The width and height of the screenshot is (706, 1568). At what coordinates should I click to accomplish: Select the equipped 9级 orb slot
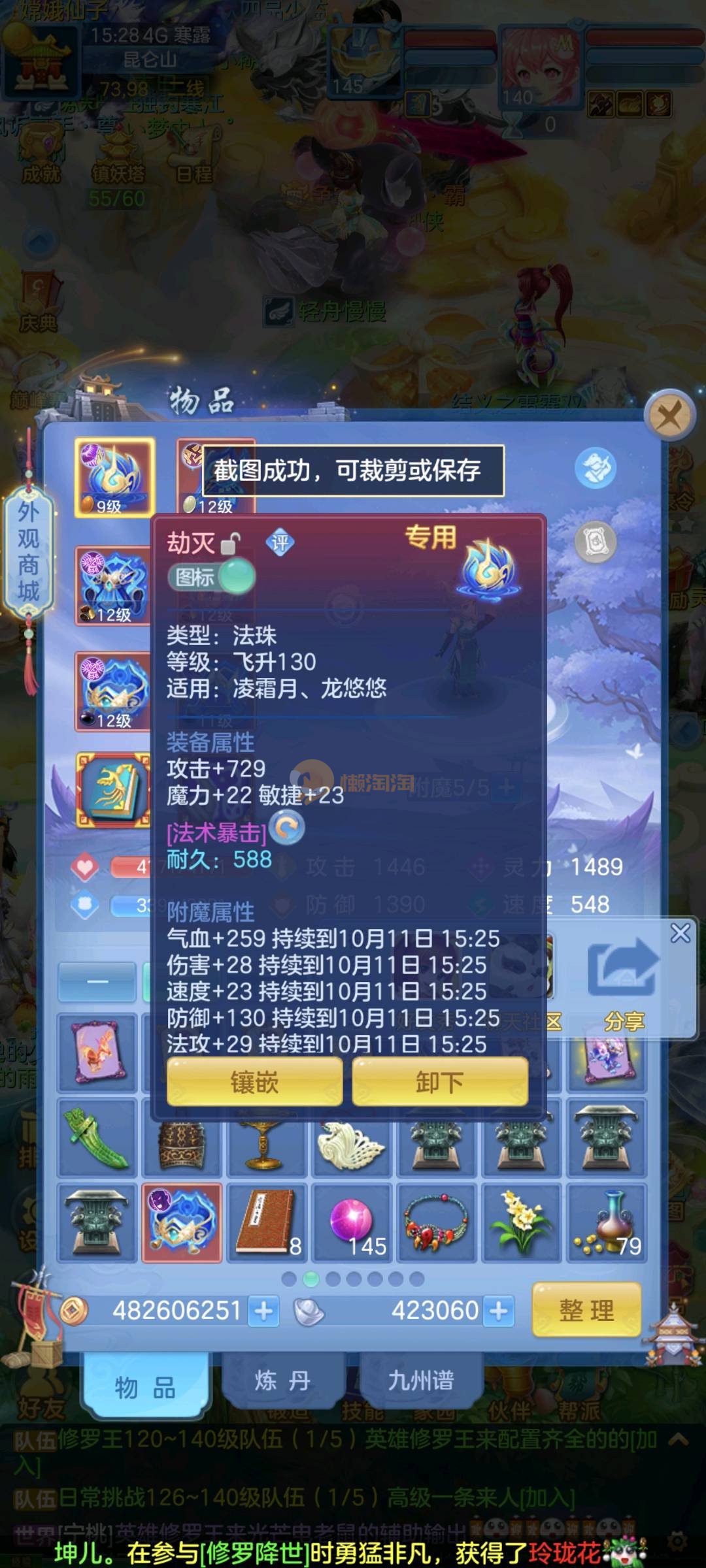[114, 477]
